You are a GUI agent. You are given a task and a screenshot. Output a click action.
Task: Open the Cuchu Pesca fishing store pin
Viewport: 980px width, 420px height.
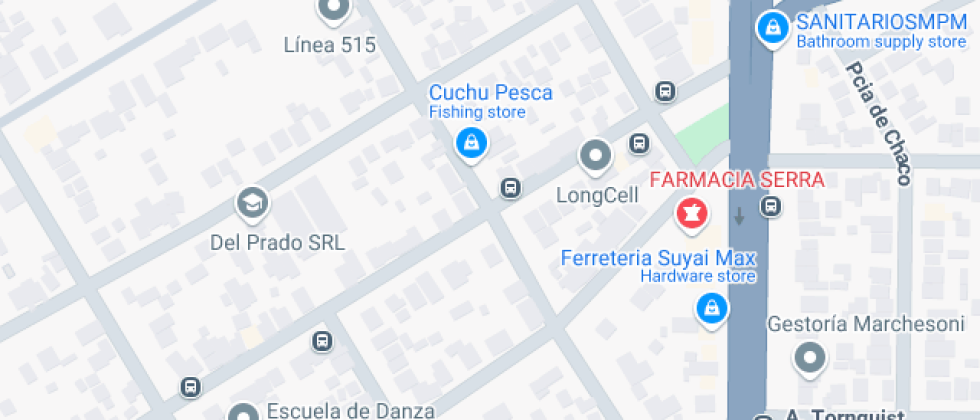pyautogui.click(x=470, y=143)
